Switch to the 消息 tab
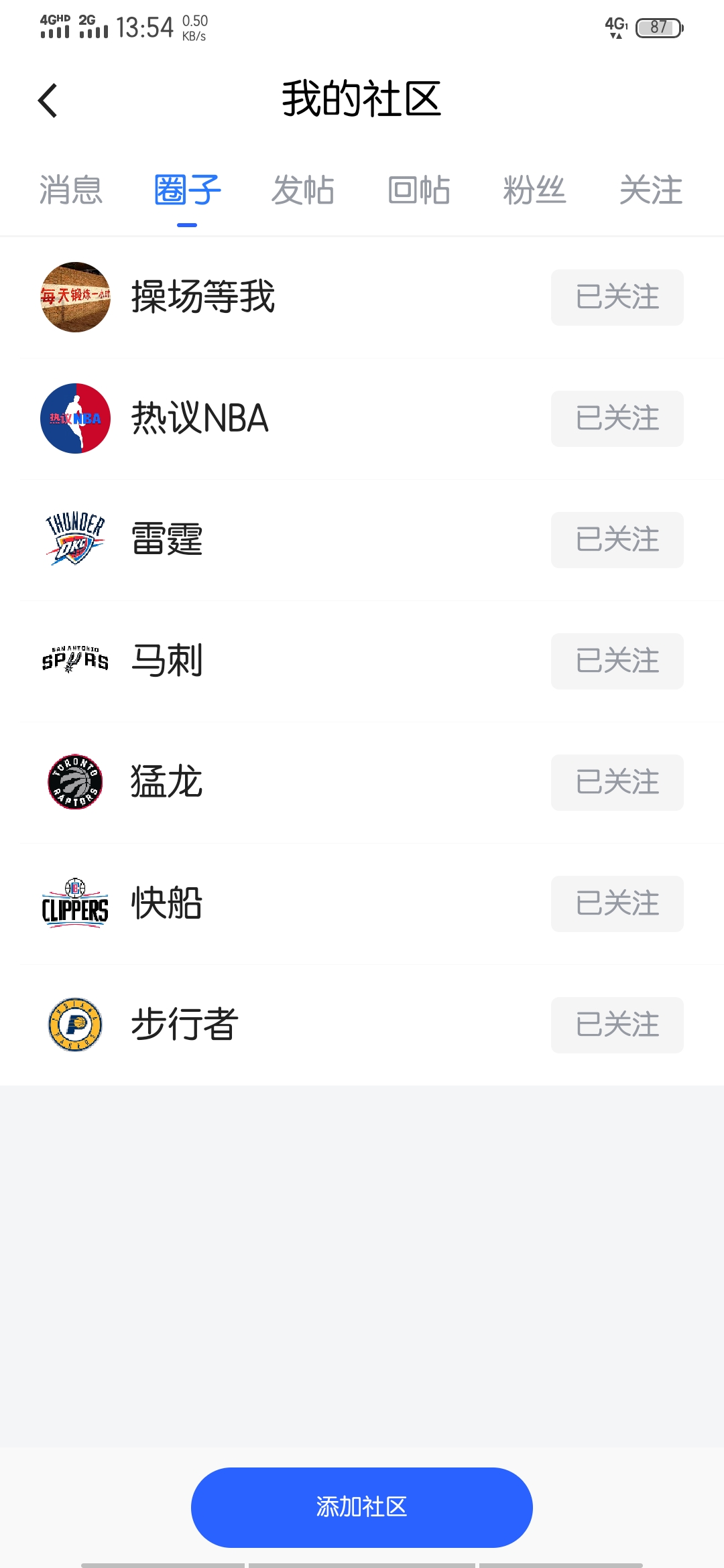The width and height of the screenshot is (724, 1568). [70, 190]
